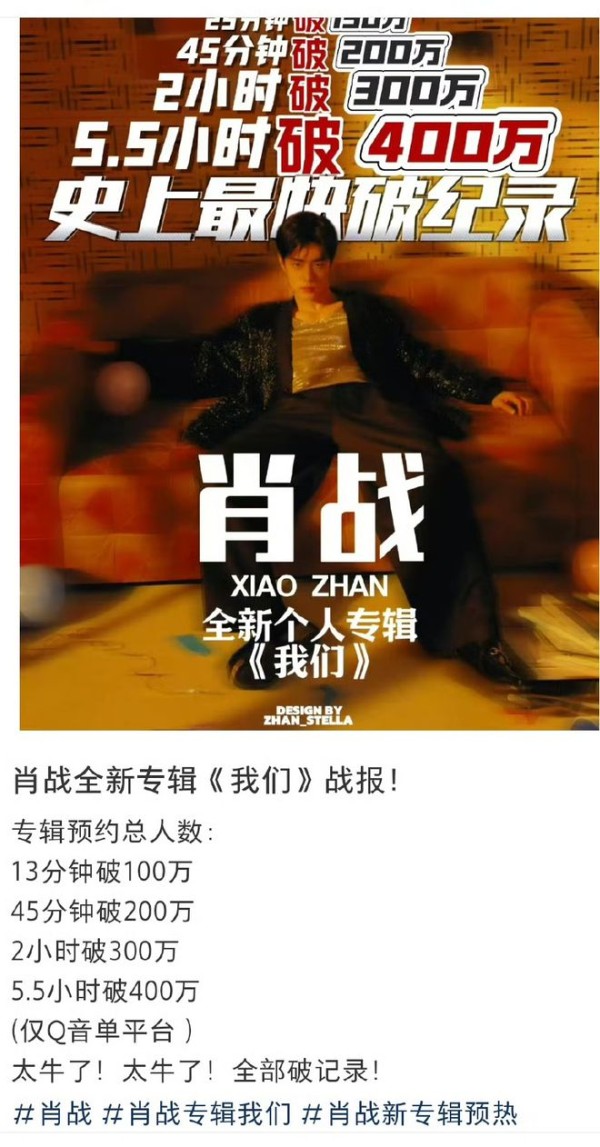Open the #肖战 hashtag

pos(52,1112)
